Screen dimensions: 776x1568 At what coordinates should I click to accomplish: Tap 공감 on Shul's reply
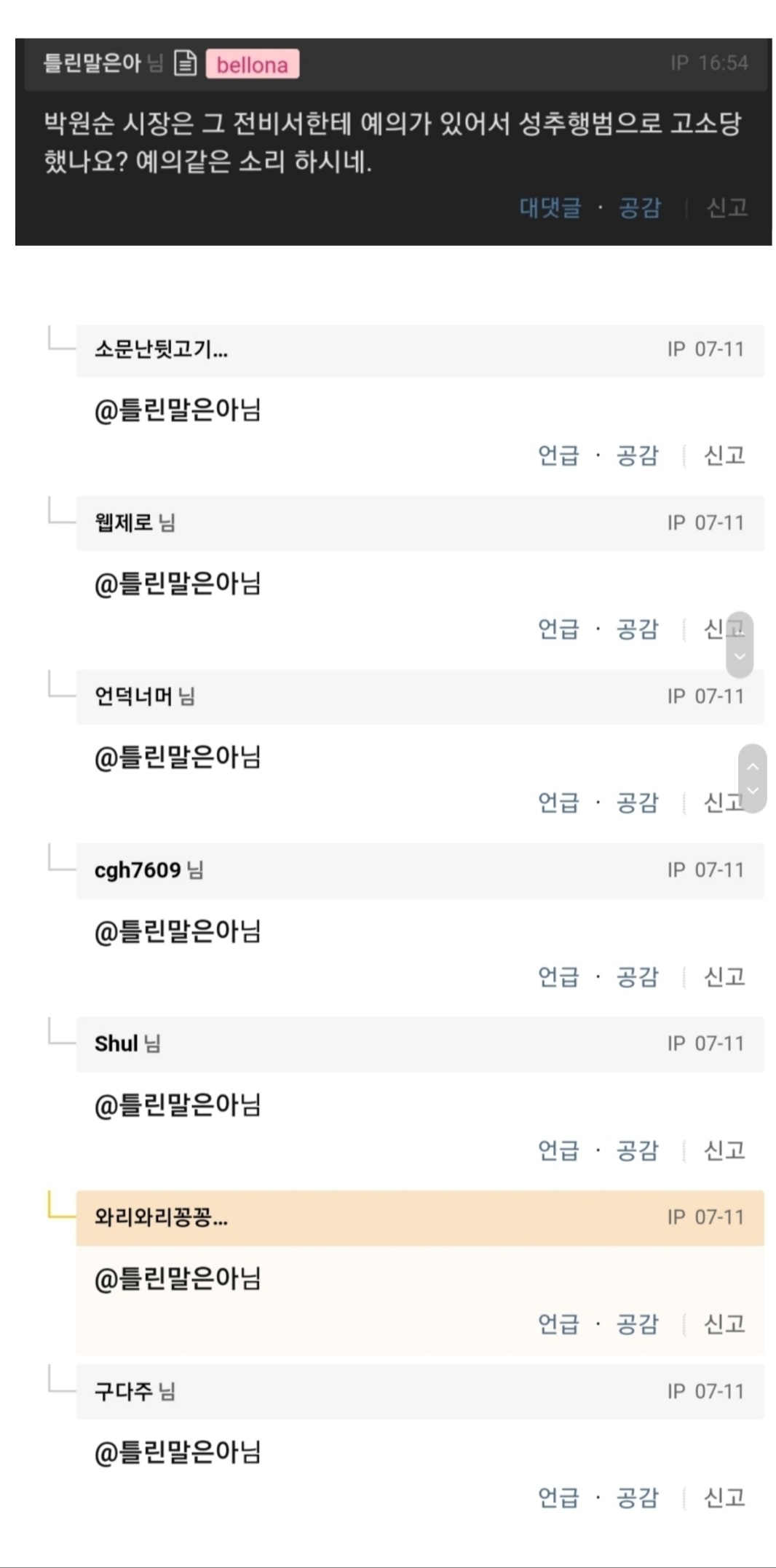[637, 1150]
